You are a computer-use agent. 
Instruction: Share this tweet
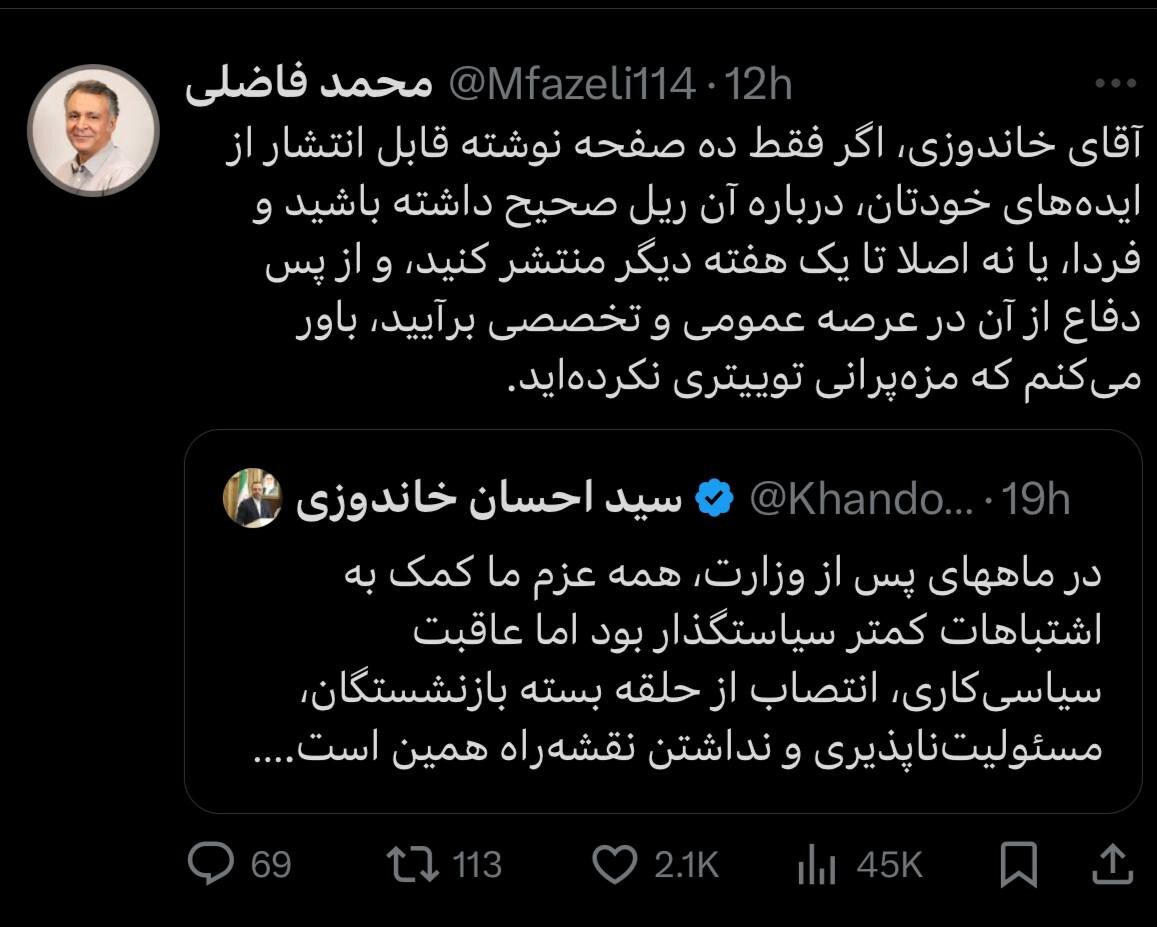pos(1115,863)
